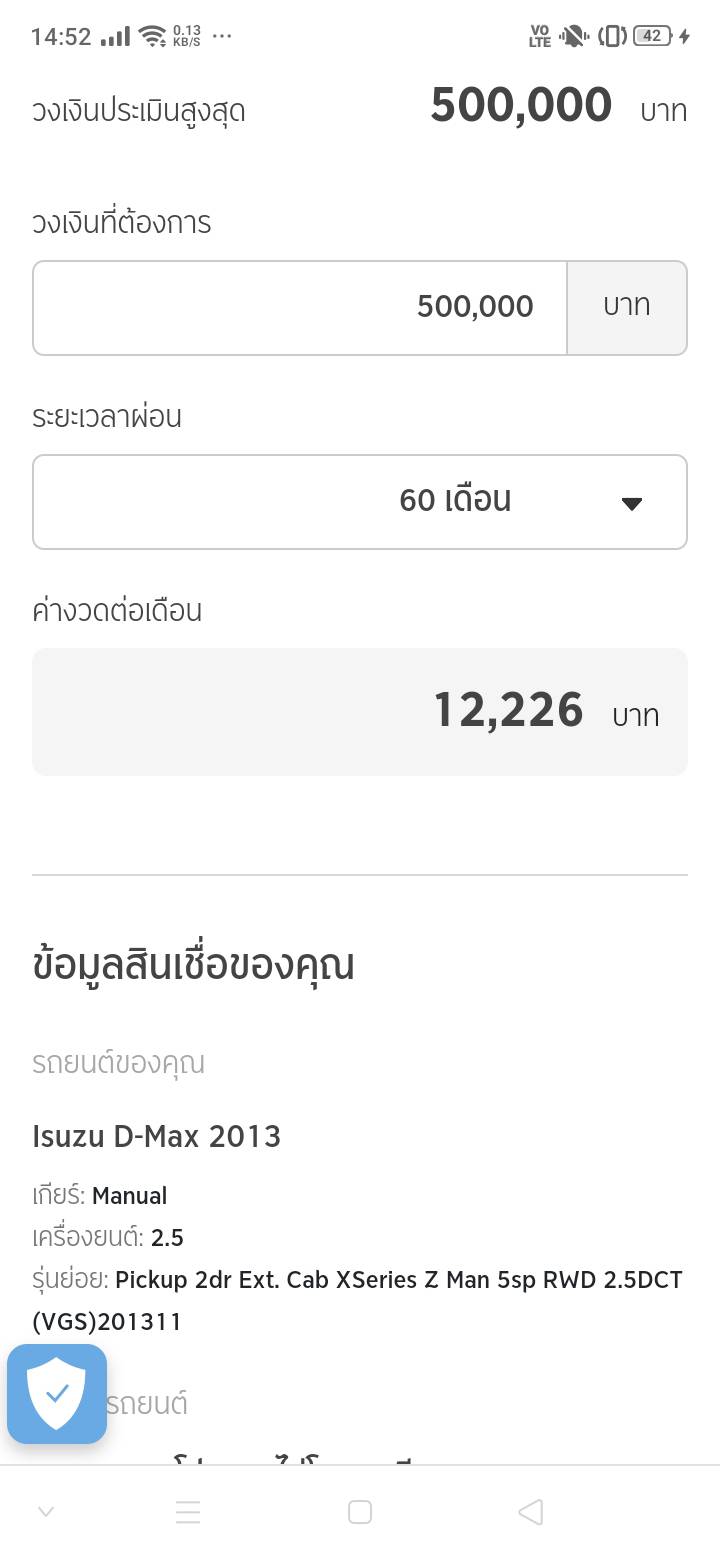Tap the blue shield security badge
Image resolution: width=720 pixels, height=1560 pixels.
(x=57, y=1394)
